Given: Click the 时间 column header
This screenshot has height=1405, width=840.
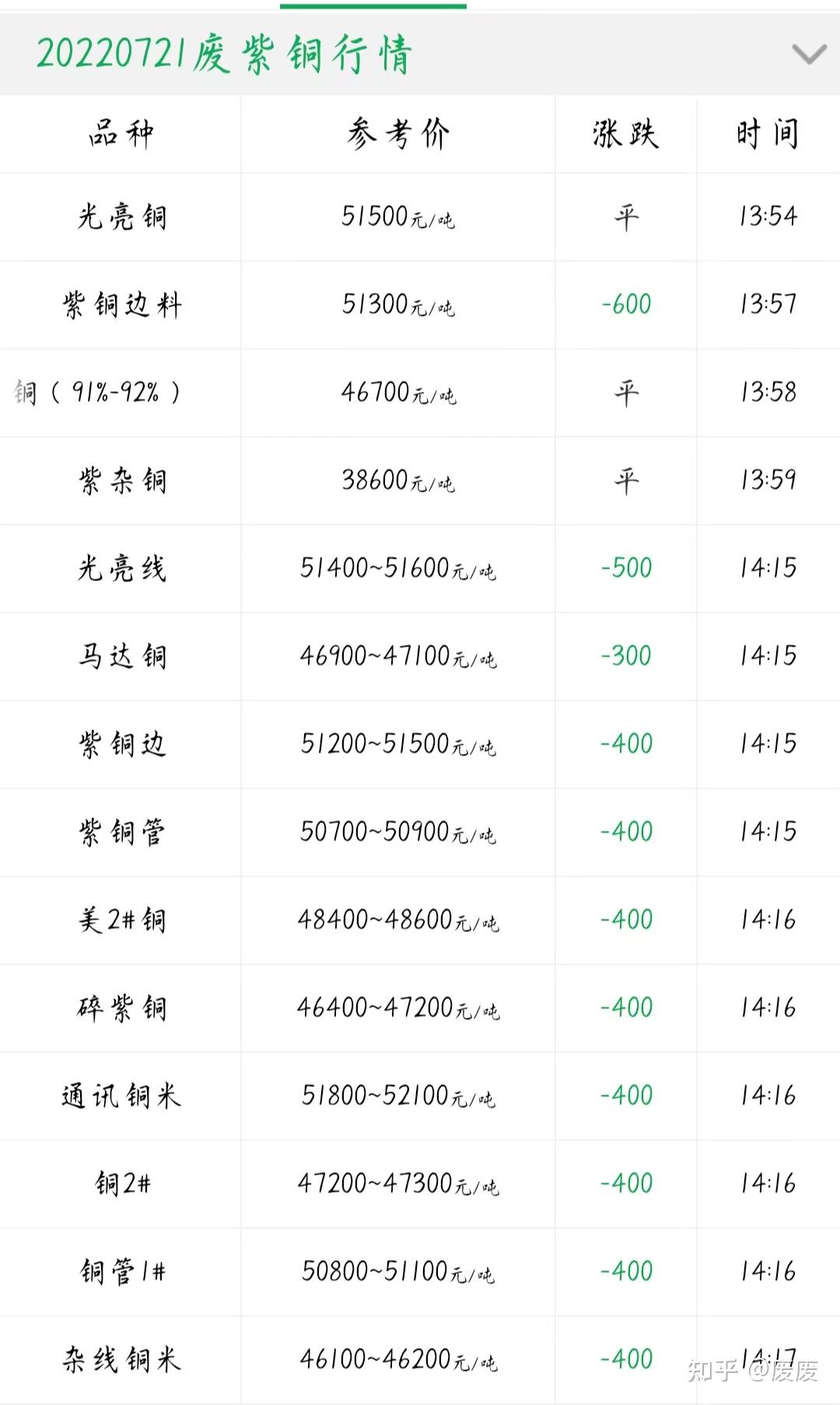Looking at the screenshot, I should (x=766, y=132).
